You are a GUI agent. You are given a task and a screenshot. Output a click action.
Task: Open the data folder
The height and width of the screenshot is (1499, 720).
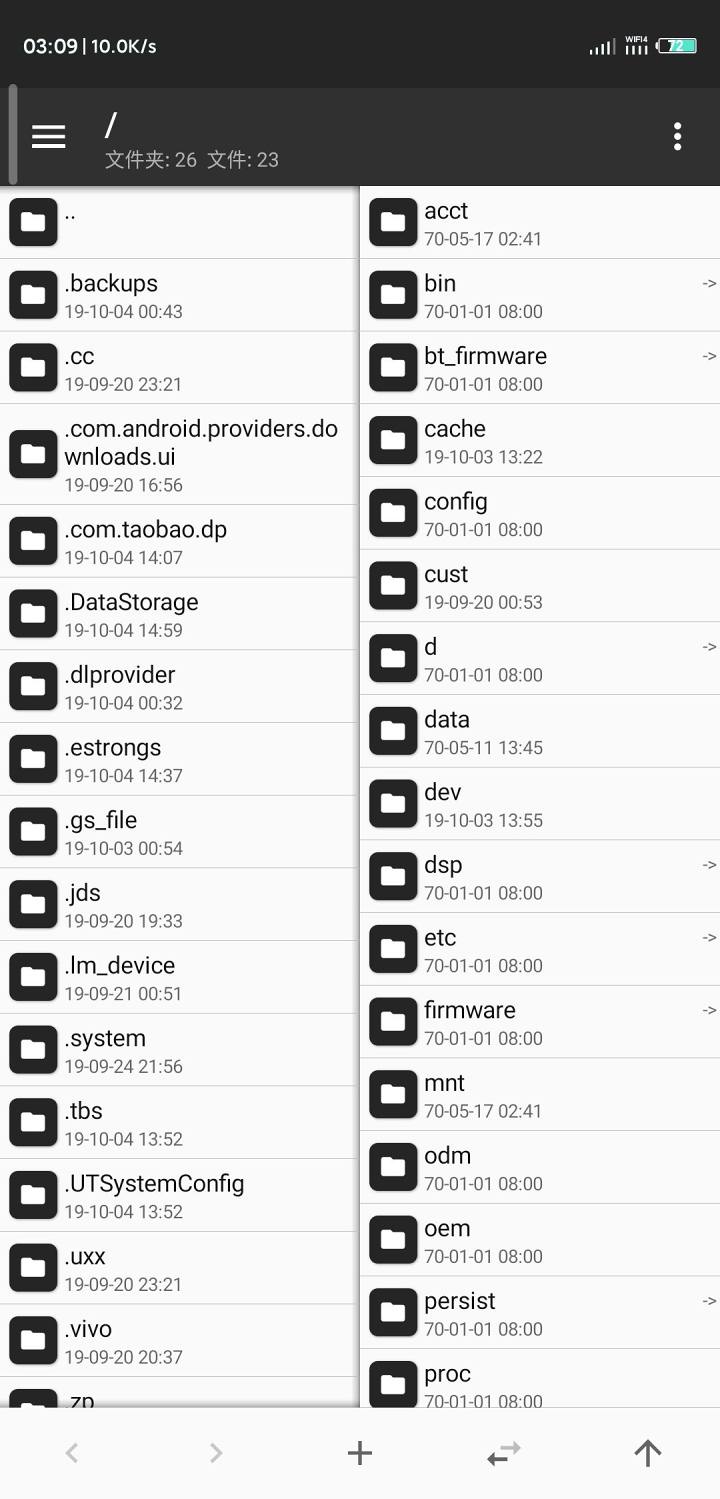(540, 731)
